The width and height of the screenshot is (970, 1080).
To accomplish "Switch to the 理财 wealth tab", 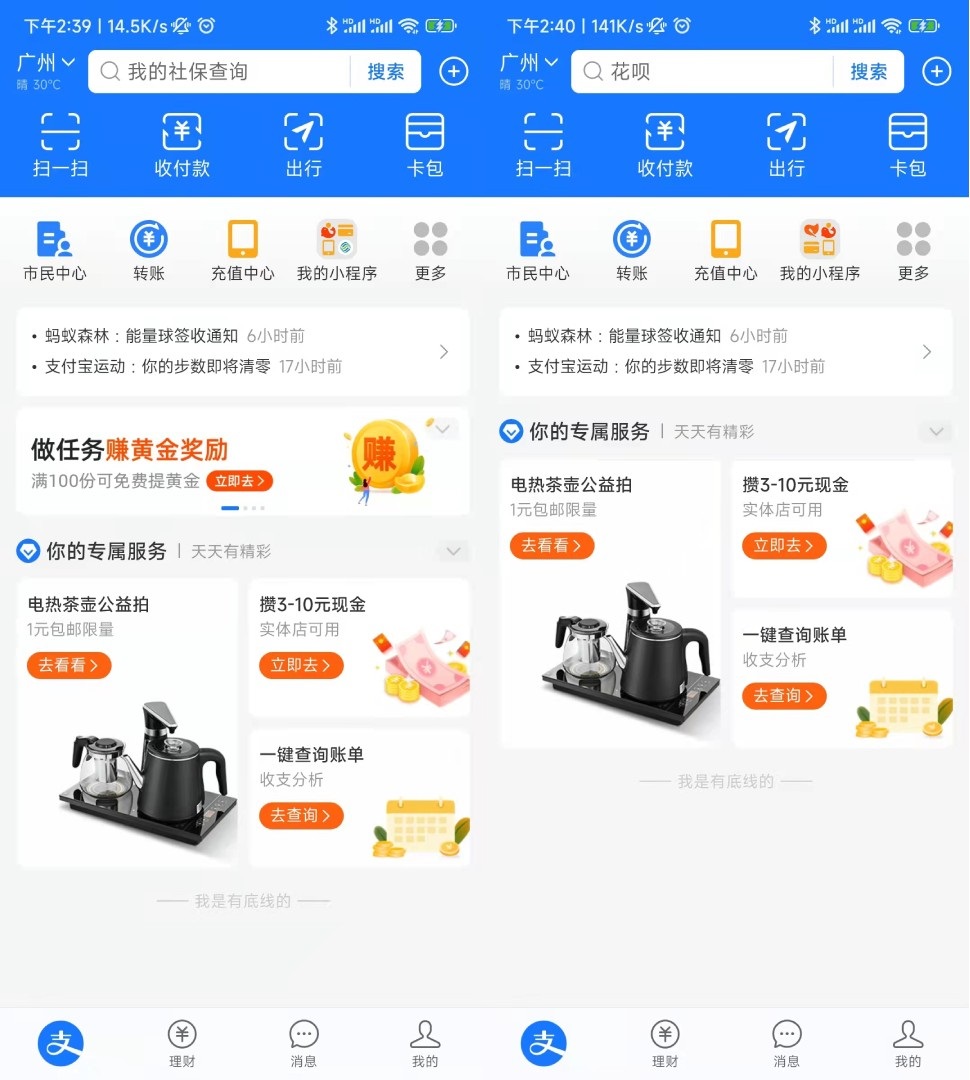I will pyautogui.click(x=182, y=1045).
